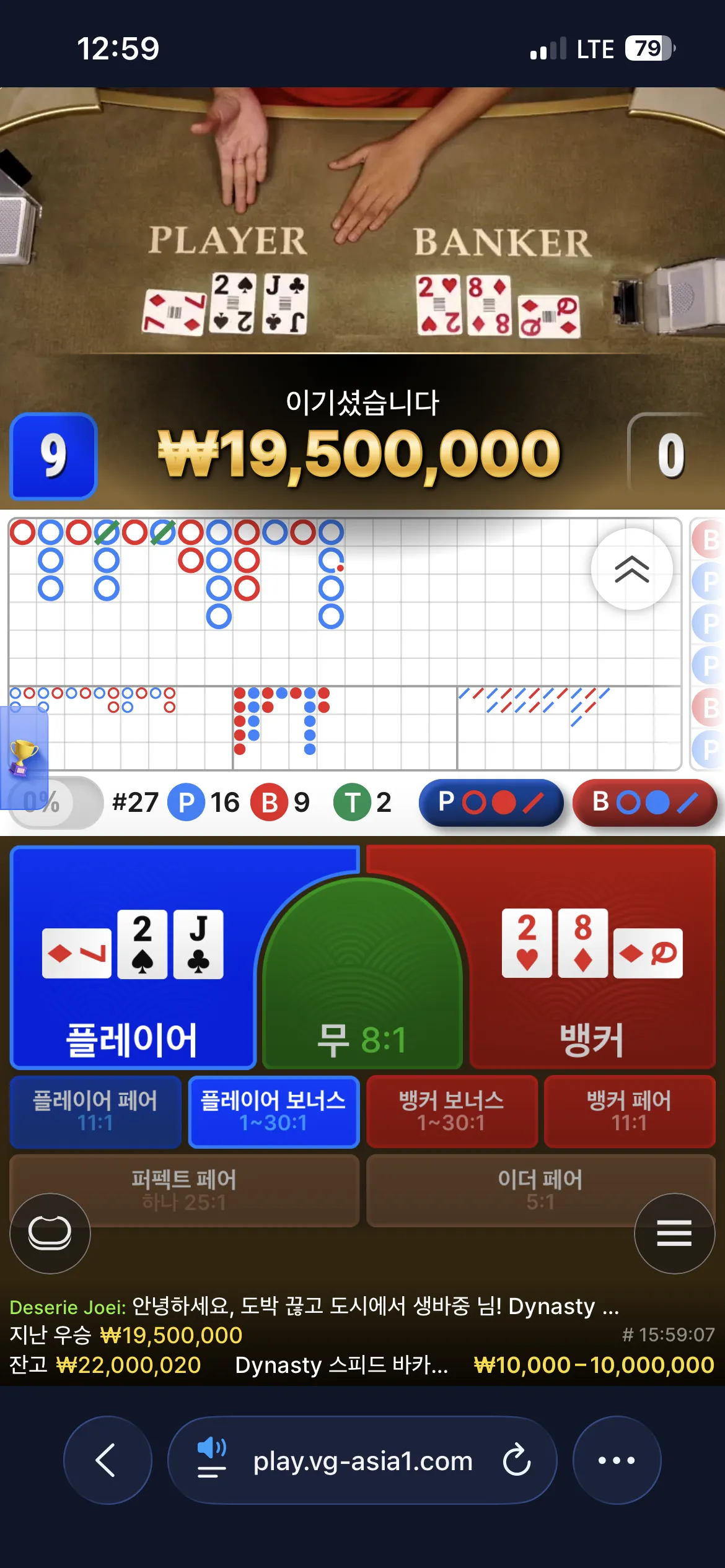Open the trophy tournament panel
725x1568 pixels.
[24, 758]
